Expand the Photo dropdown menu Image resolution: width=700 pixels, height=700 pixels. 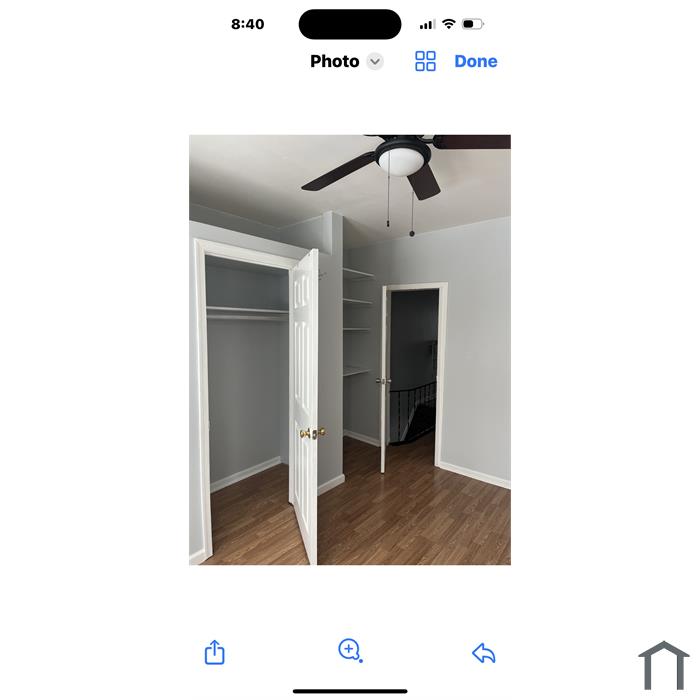click(x=374, y=61)
